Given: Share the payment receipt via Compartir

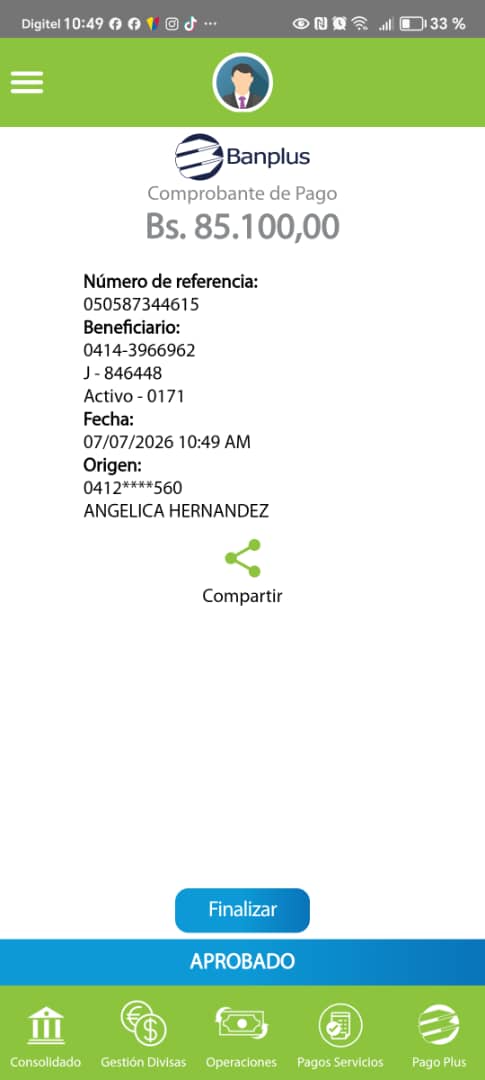Looking at the screenshot, I should click(242, 572).
